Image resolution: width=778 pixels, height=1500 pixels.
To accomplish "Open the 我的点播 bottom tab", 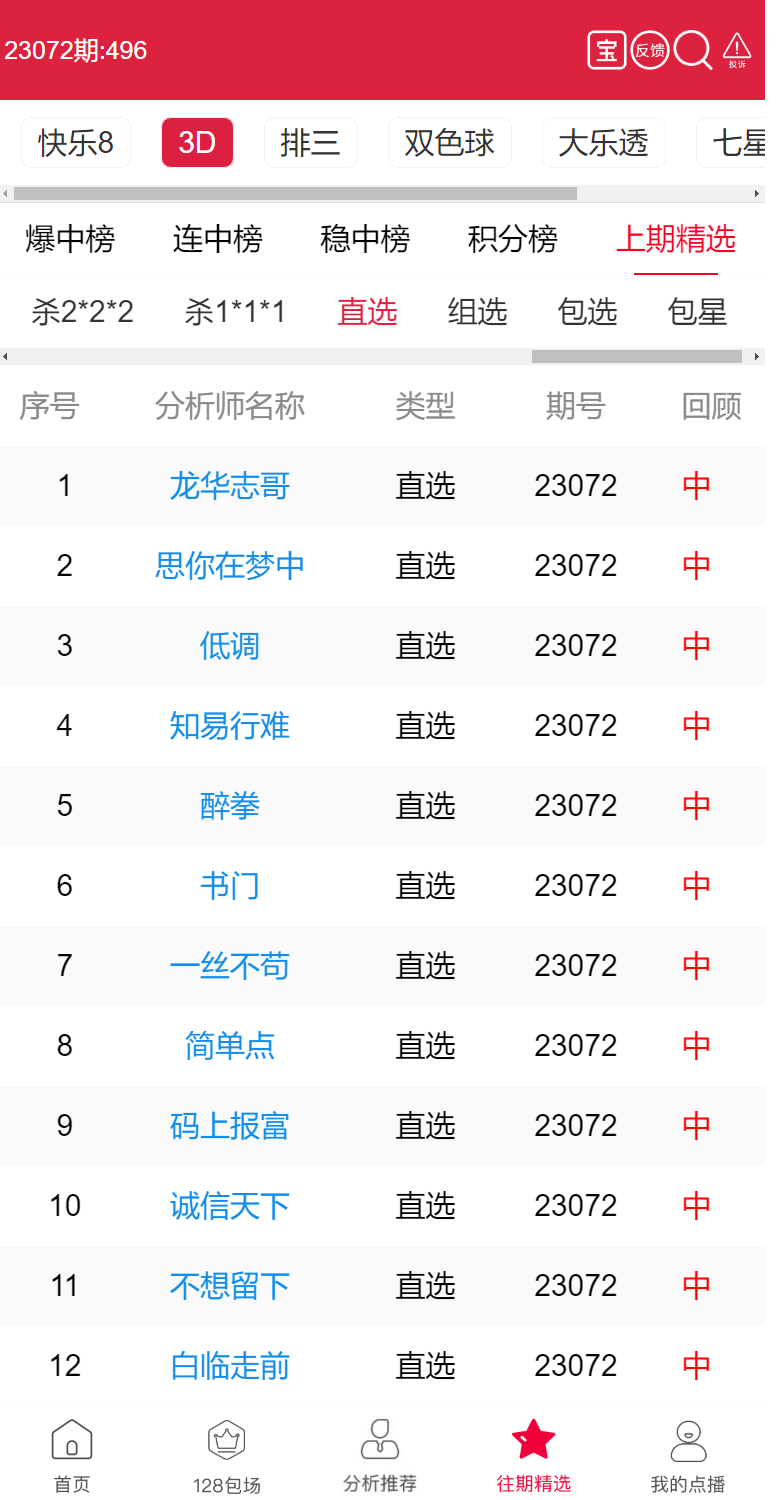I will [687, 1455].
